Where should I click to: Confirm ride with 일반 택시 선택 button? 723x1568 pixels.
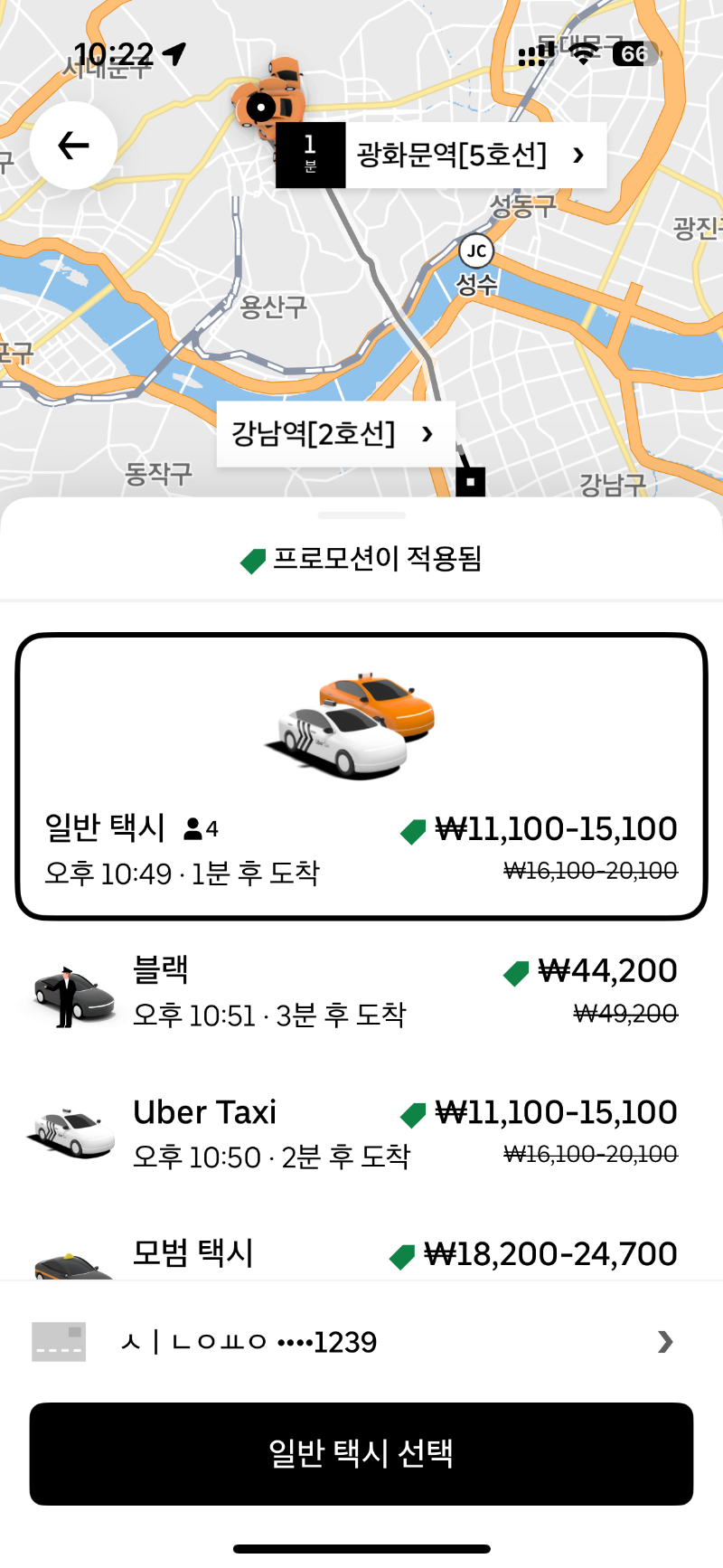361,1454
